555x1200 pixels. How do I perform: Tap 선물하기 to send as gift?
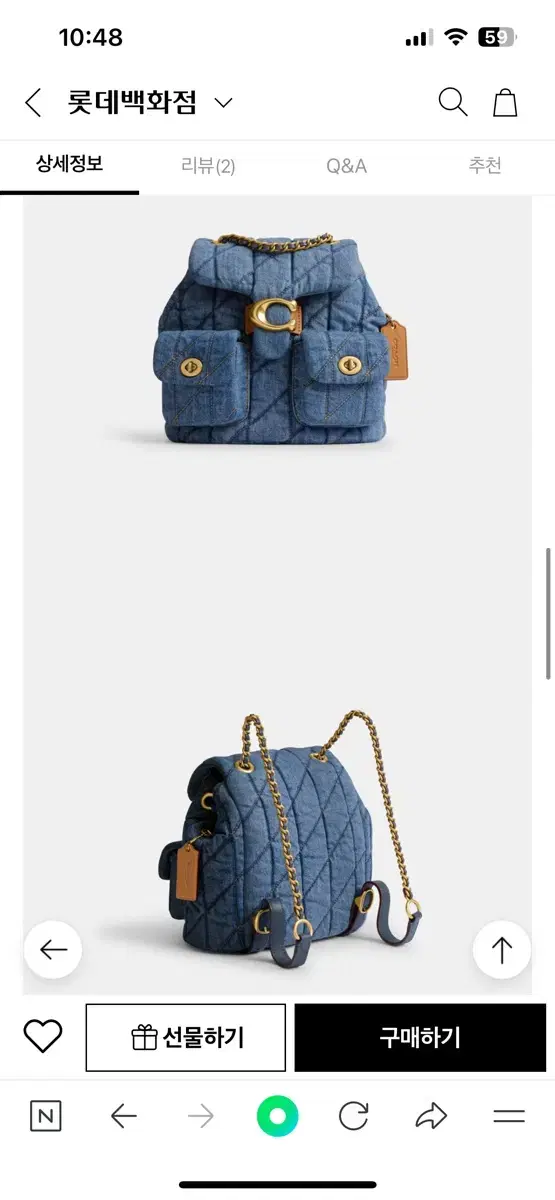click(186, 1038)
